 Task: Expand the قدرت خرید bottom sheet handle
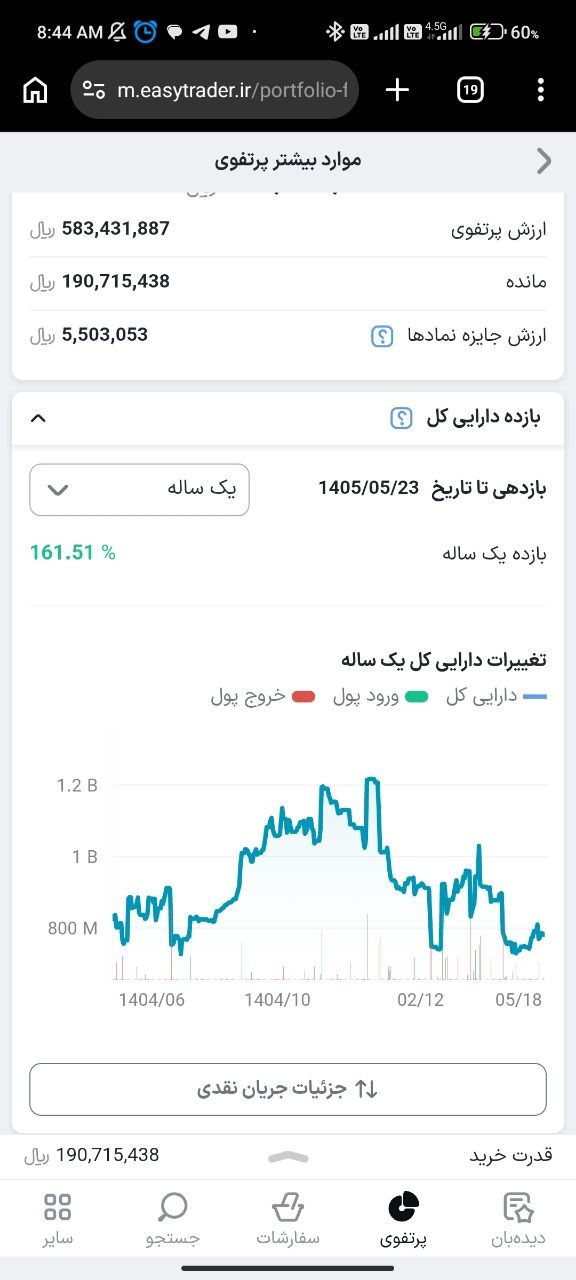tap(288, 1156)
